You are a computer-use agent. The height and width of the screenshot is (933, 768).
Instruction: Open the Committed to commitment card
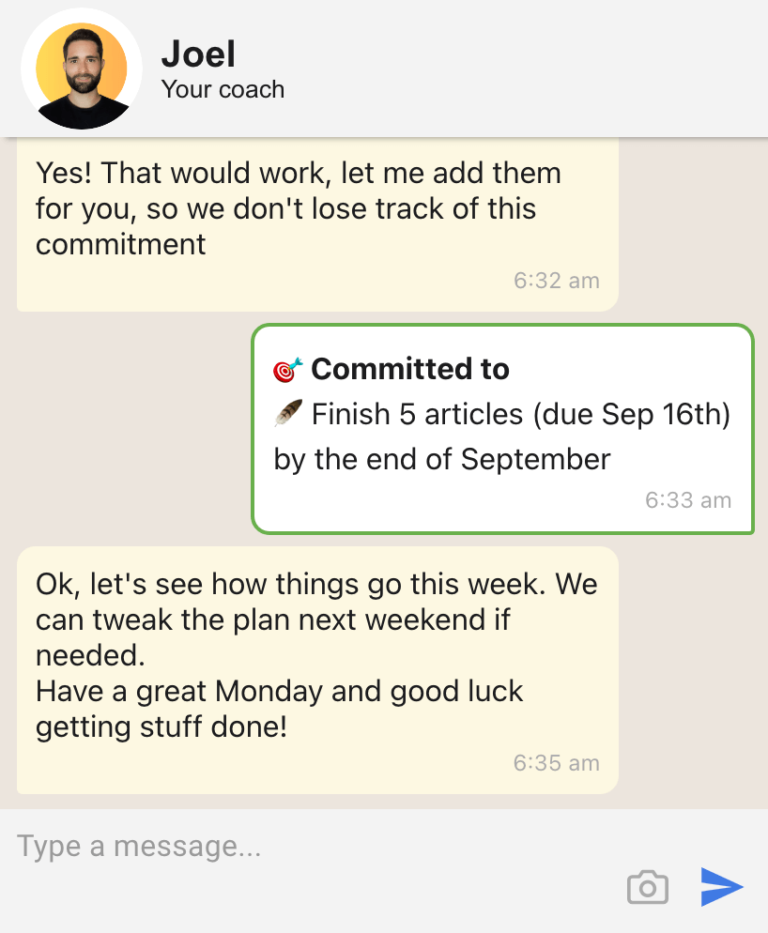tap(502, 429)
